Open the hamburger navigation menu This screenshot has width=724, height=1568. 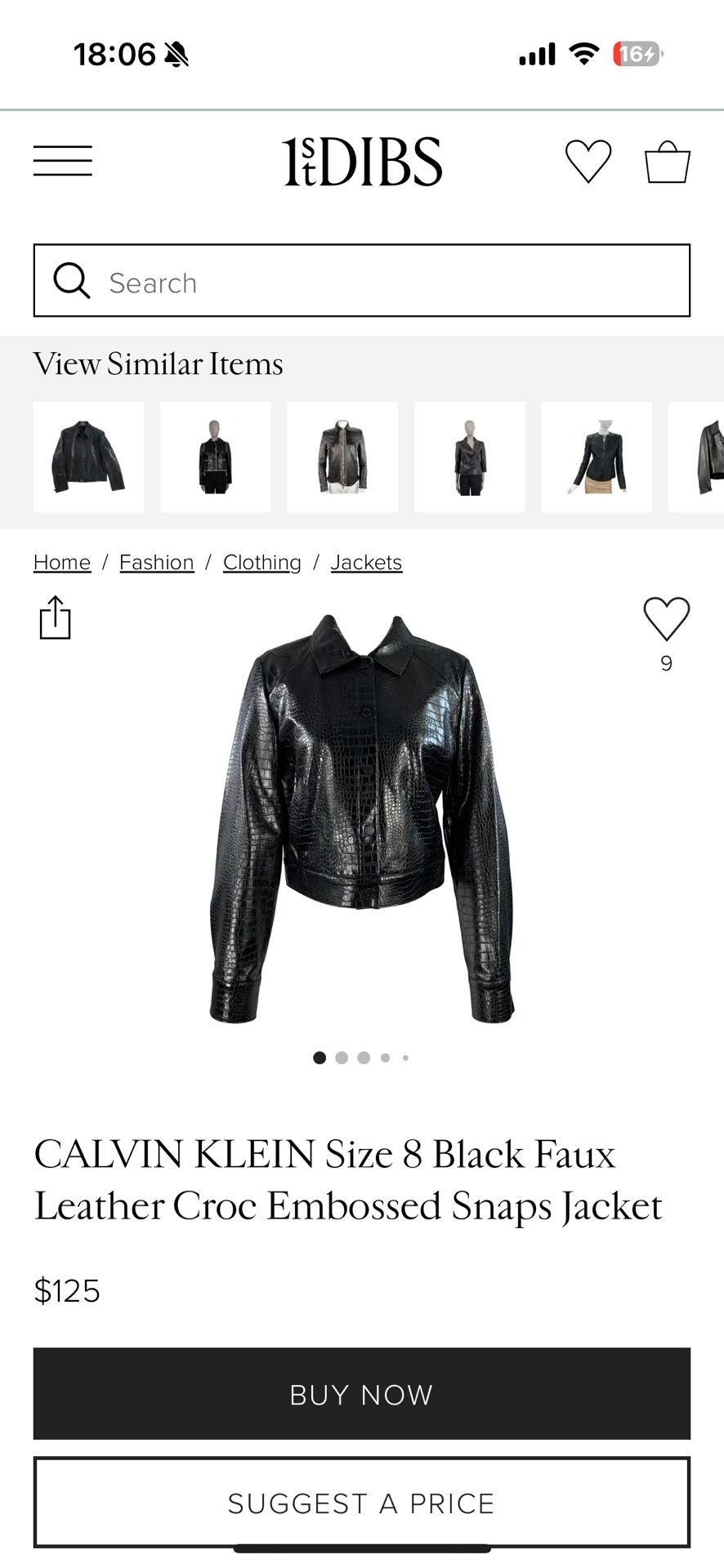(62, 160)
